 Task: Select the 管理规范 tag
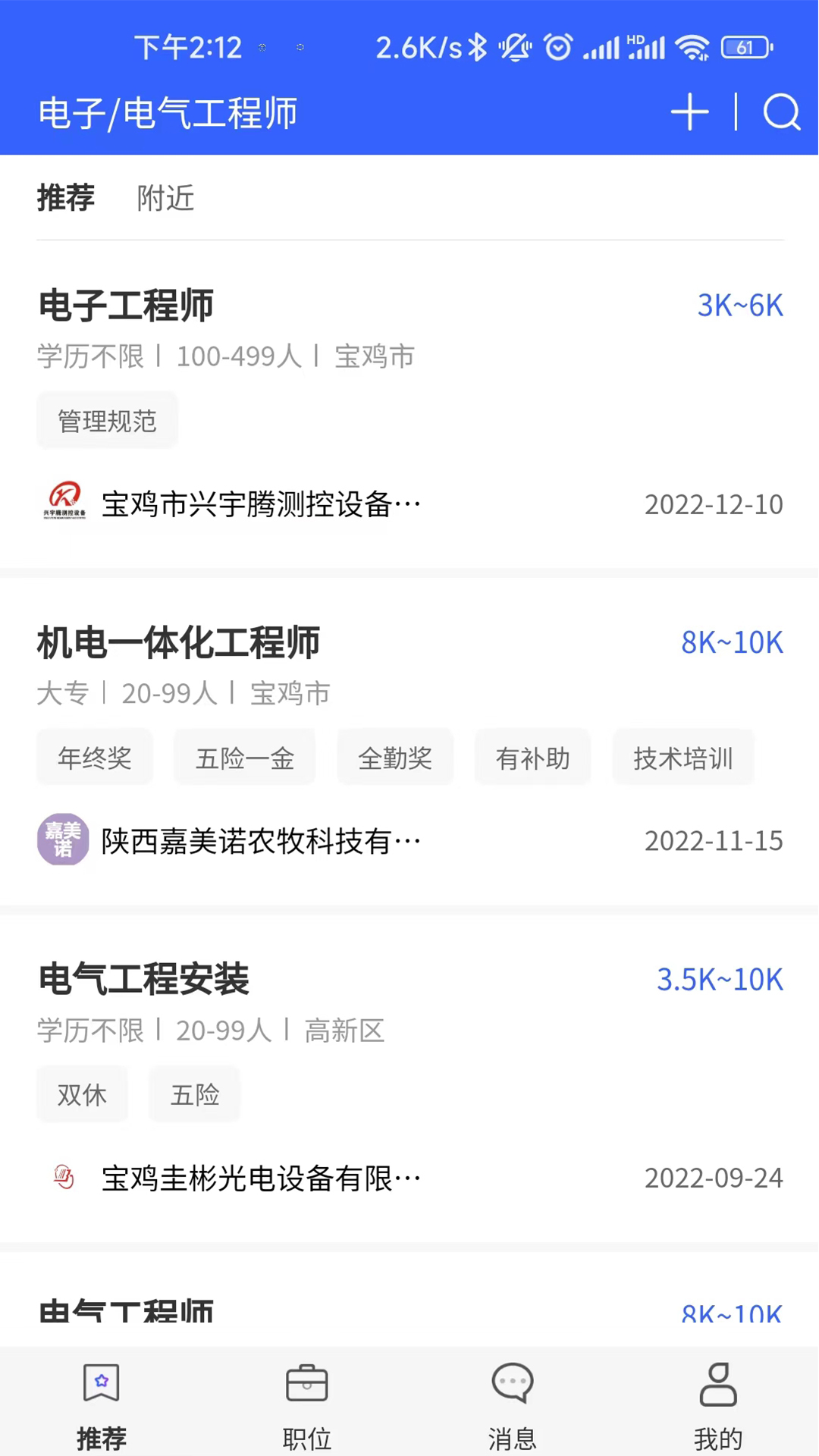click(107, 420)
